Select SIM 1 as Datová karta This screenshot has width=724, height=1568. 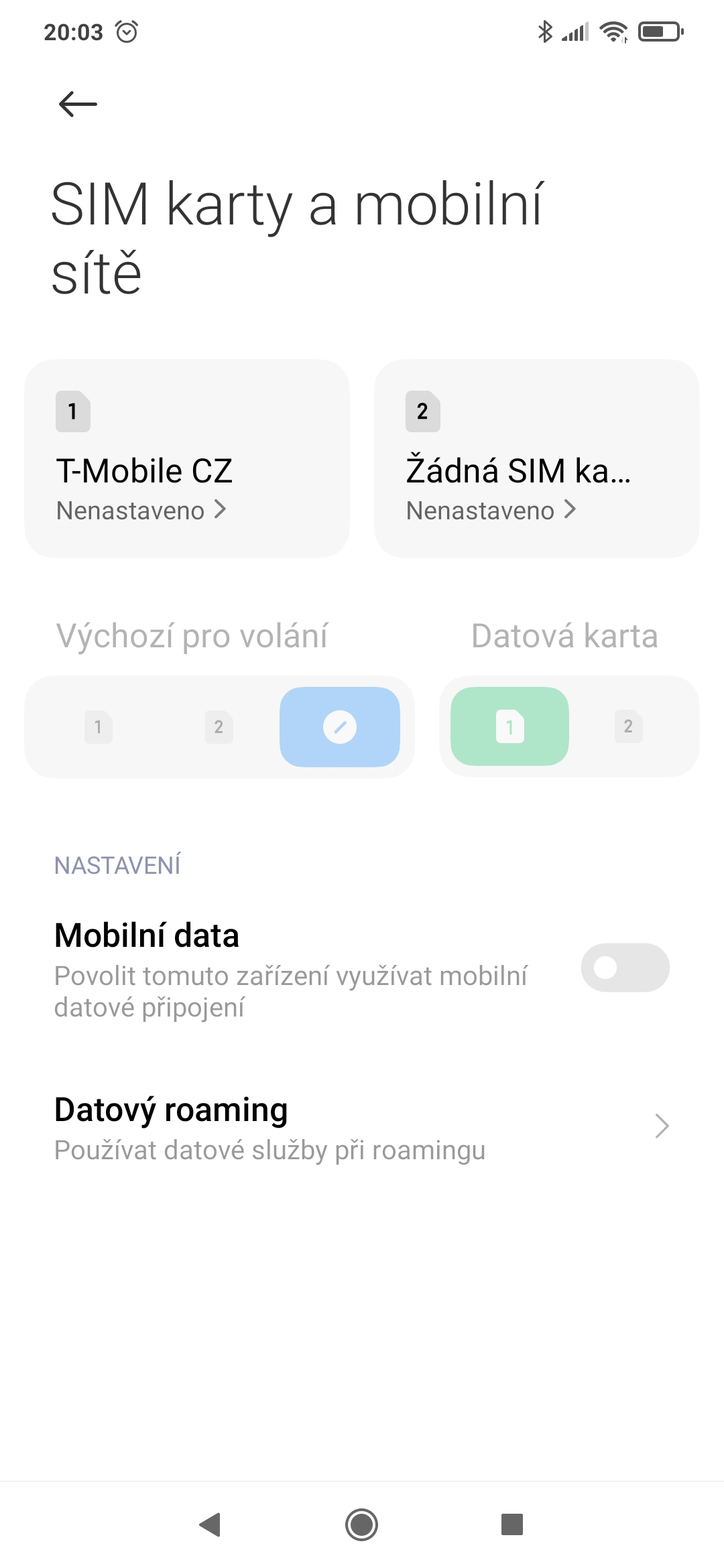tap(509, 727)
